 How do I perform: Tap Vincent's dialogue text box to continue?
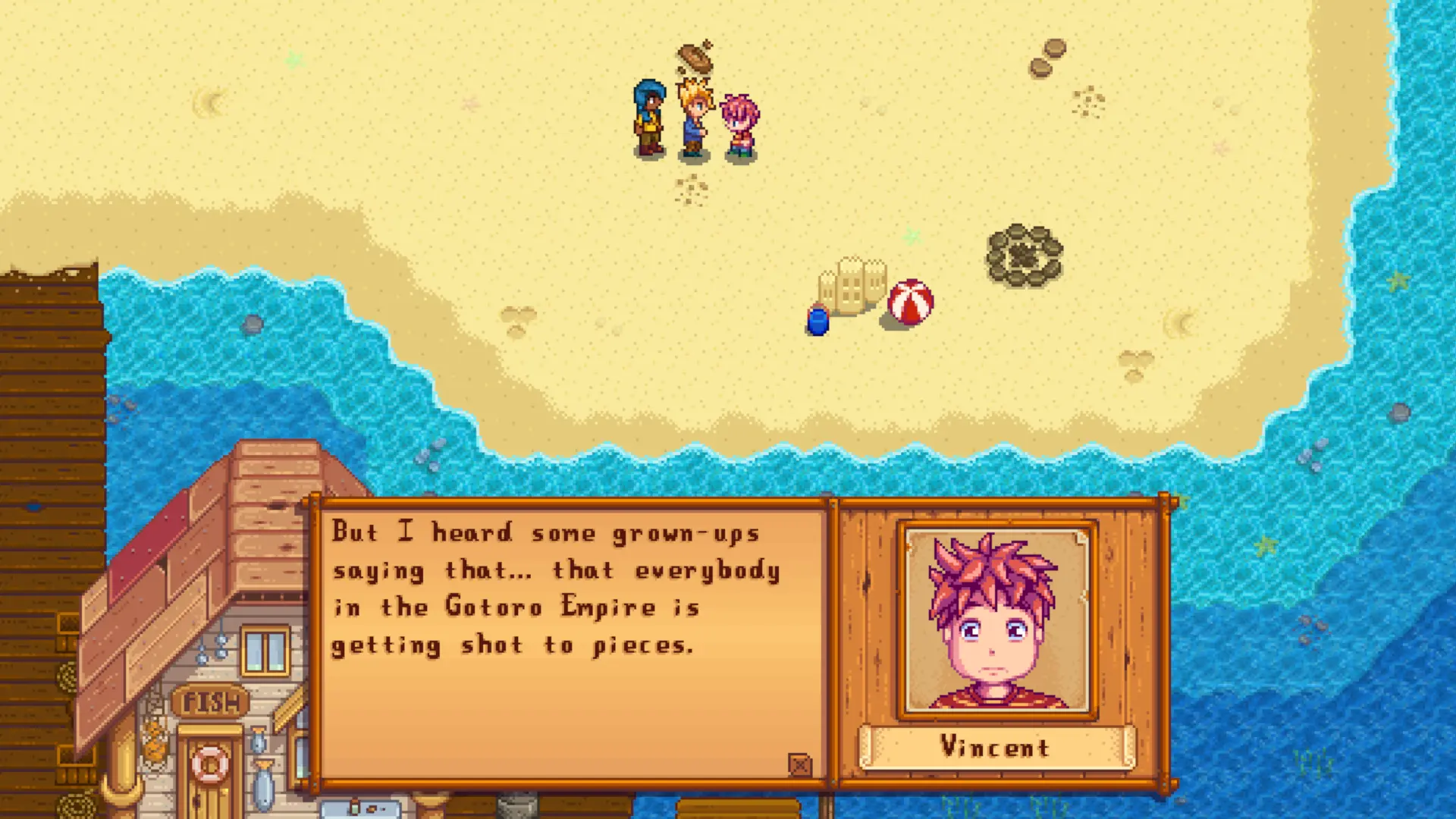(x=573, y=645)
